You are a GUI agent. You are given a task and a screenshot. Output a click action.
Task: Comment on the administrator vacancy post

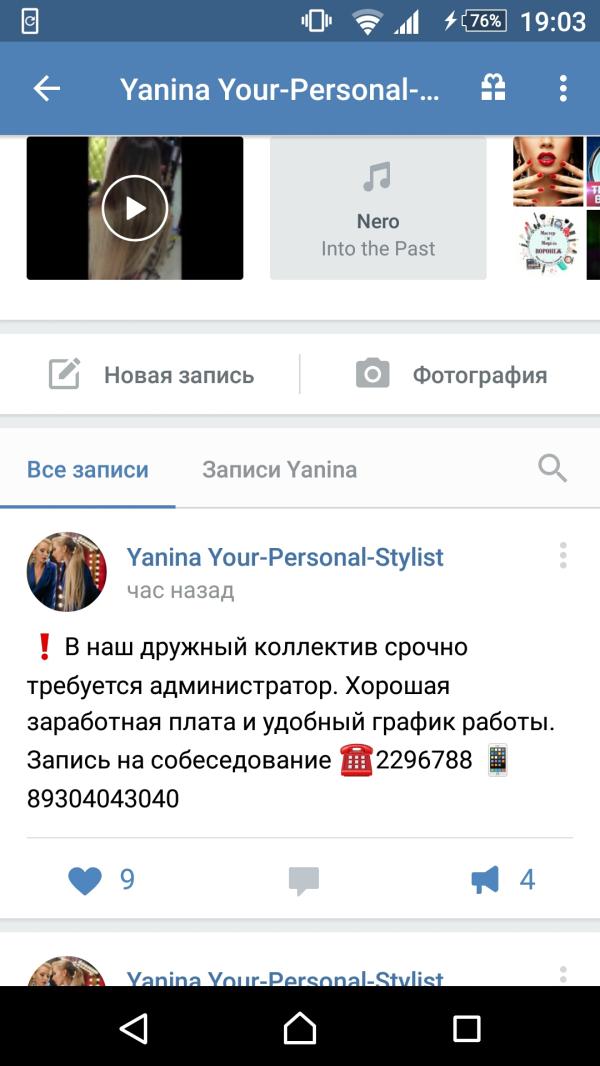304,880
